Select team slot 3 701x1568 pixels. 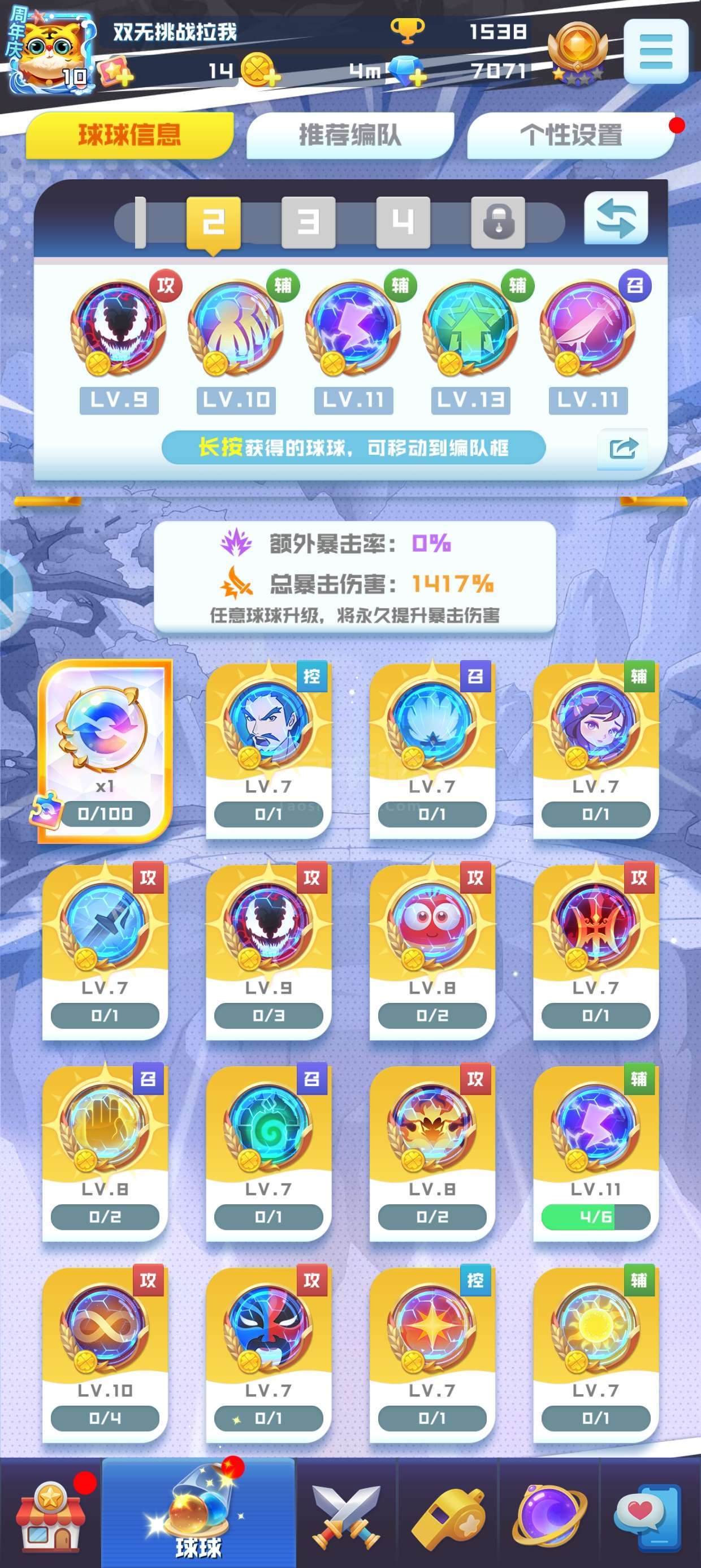(308, 222)
